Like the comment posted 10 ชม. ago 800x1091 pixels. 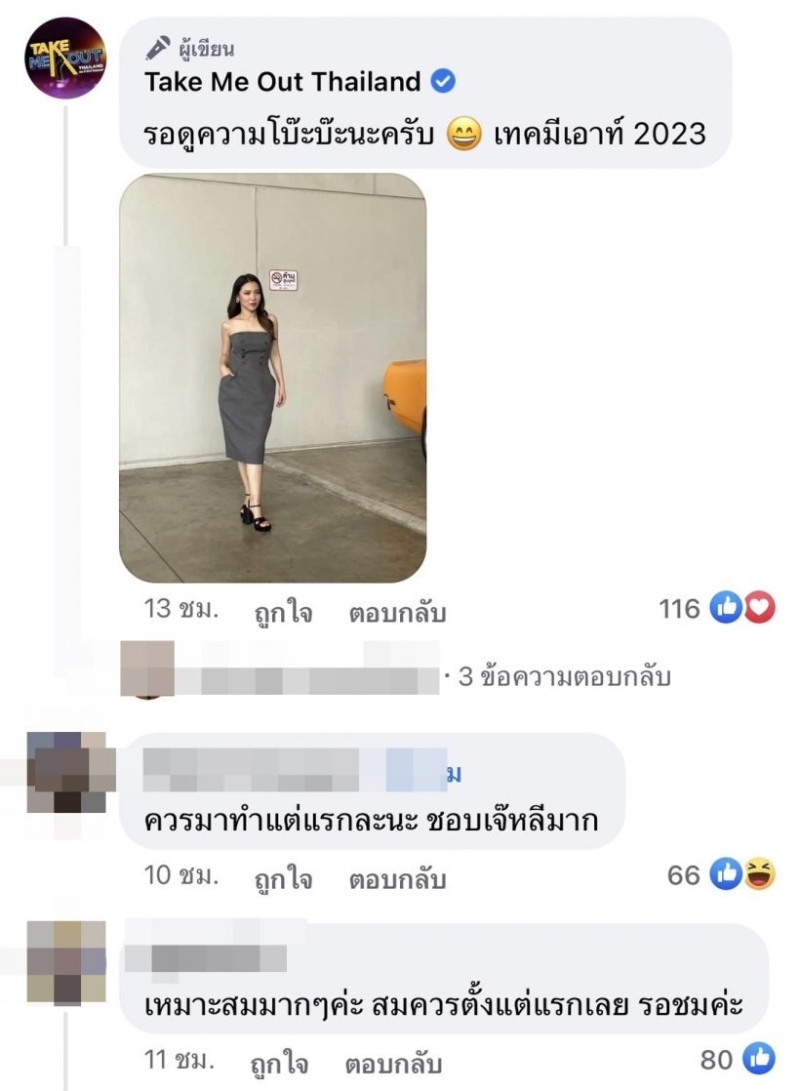(x=282, y=879)
